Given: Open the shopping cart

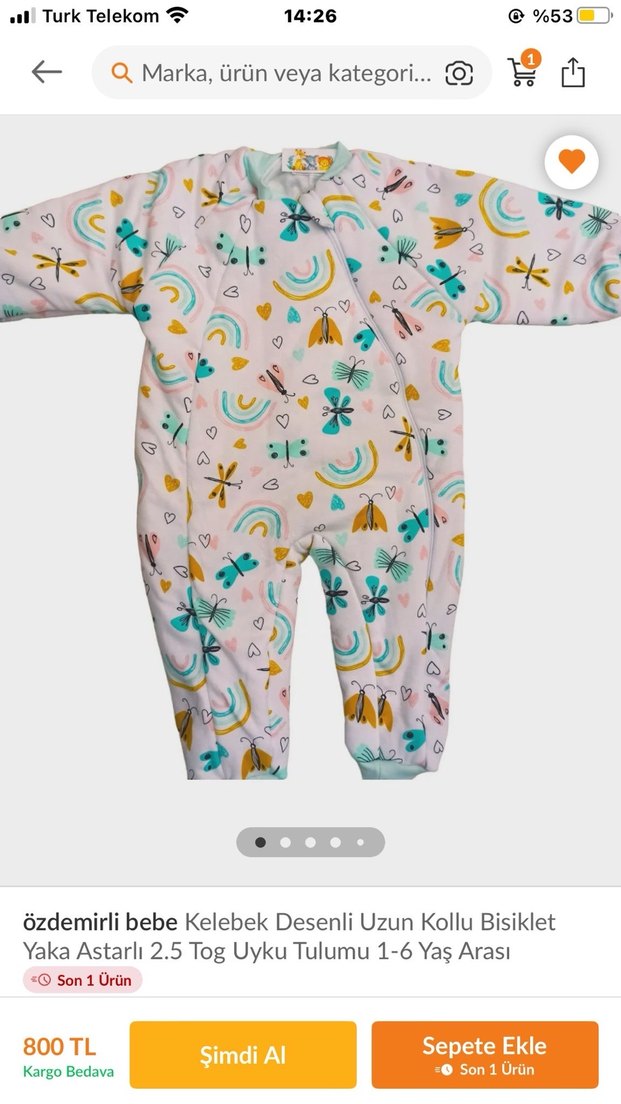Looking at the screenshot, I should (x=523, y=70).
